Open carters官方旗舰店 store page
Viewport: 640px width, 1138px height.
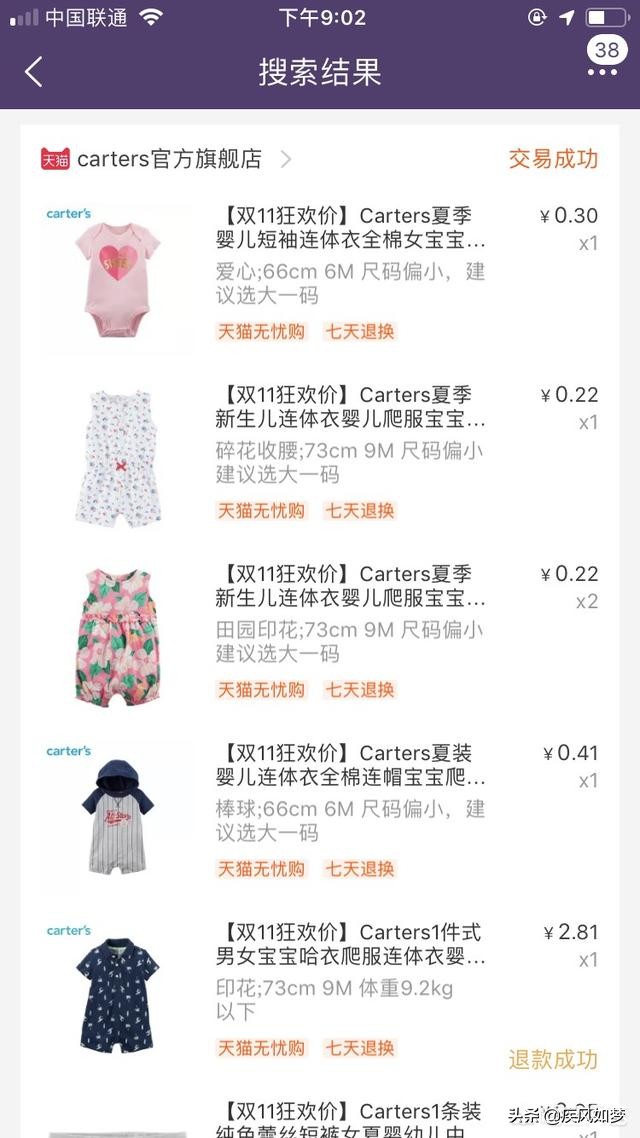pos(168,159)
